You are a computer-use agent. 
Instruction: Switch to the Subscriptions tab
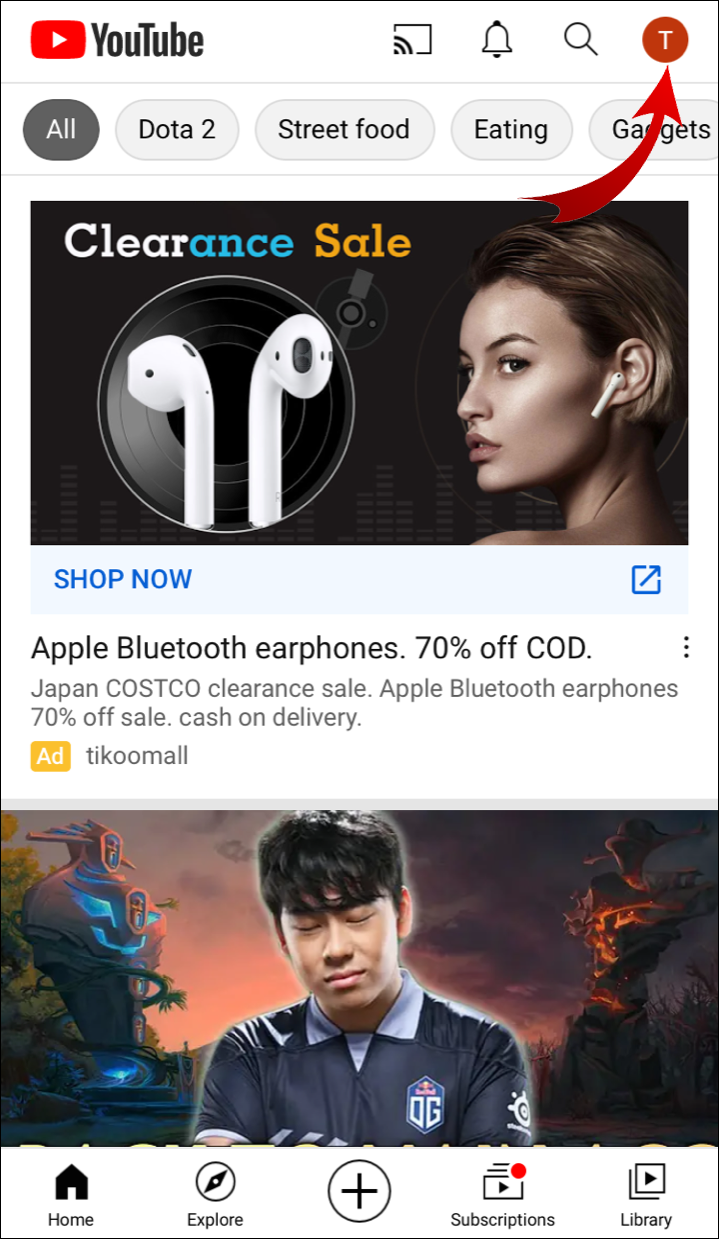[x=502, y=1196]
